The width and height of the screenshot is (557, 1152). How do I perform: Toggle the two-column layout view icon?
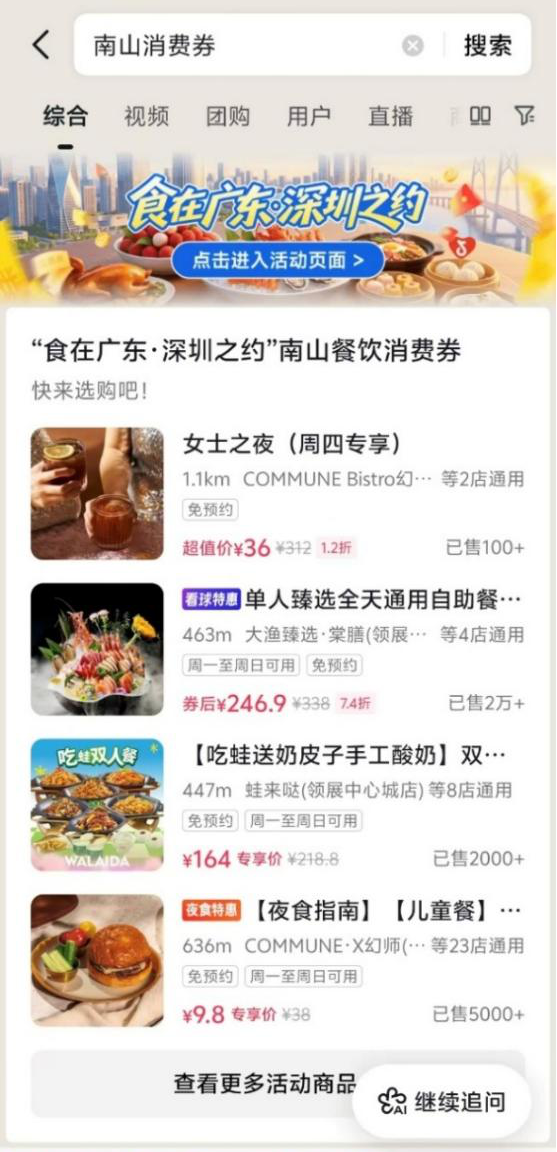(481, 115)
